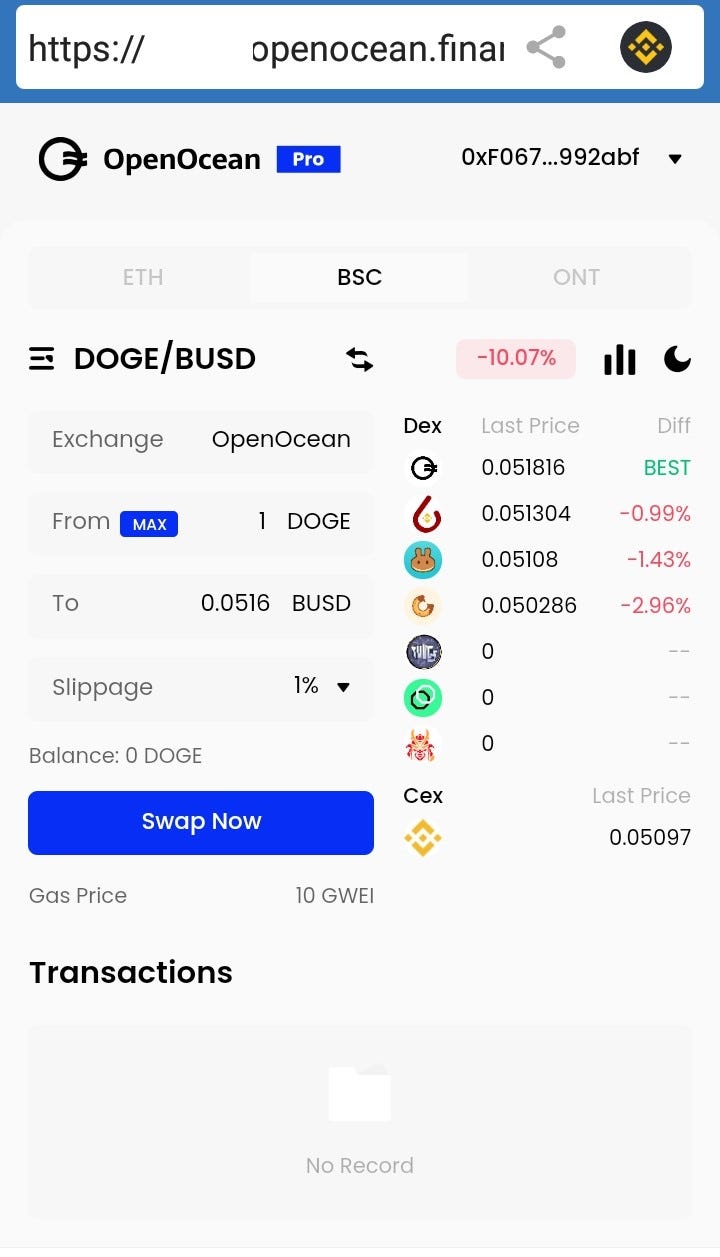
Task: Open the Binance chain network icon
Action: pyautogui.click(x=645, y=47)
